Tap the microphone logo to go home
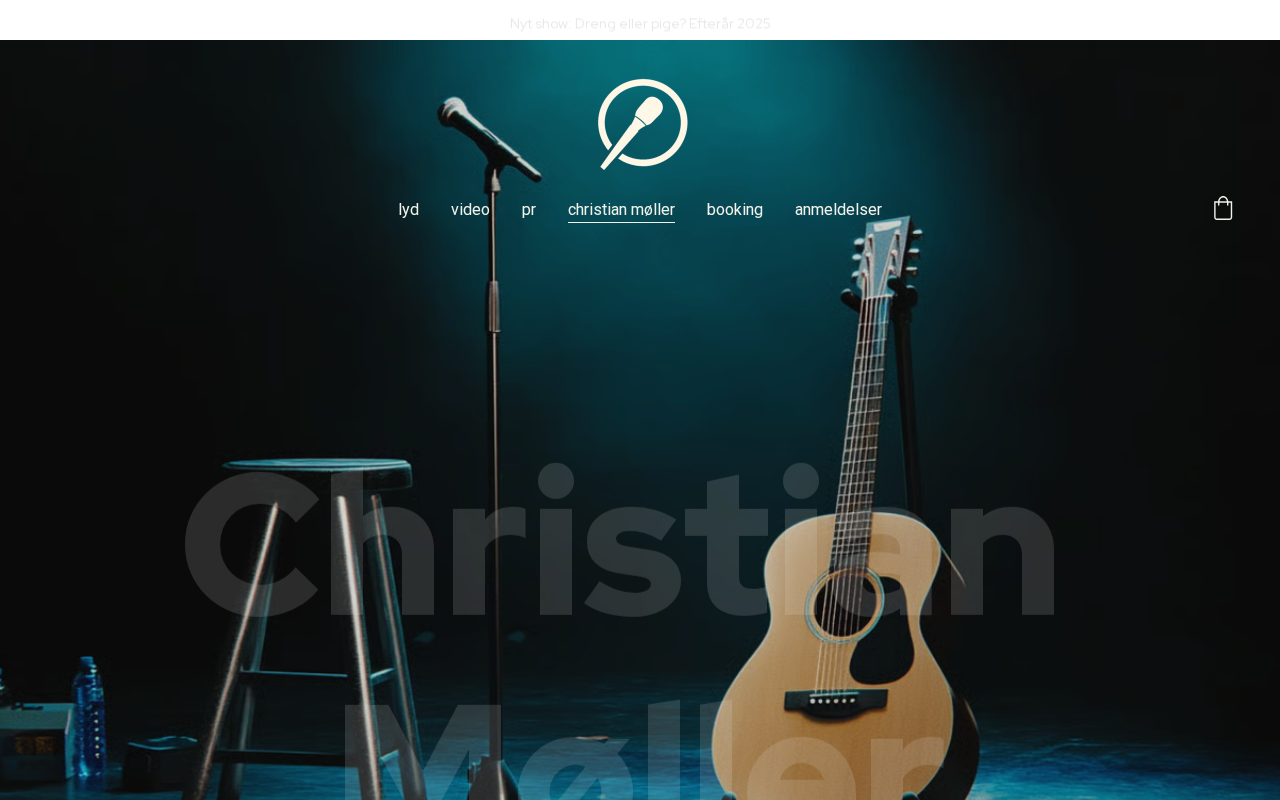Screen dimensions: 1280x800 point(642,124)
